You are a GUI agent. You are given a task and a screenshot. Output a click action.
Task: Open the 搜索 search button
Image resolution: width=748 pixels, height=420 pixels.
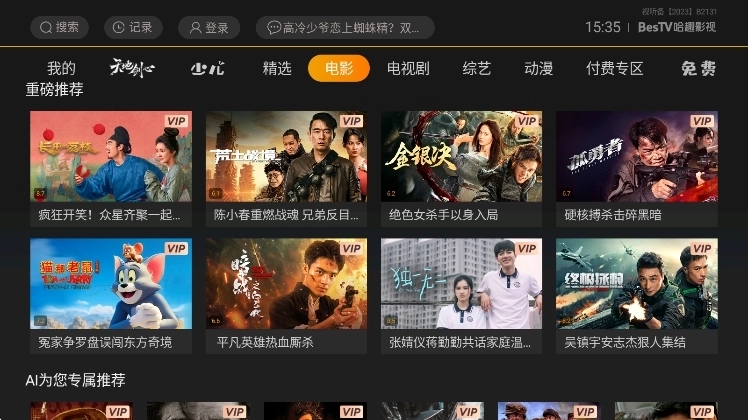point(58,28)
